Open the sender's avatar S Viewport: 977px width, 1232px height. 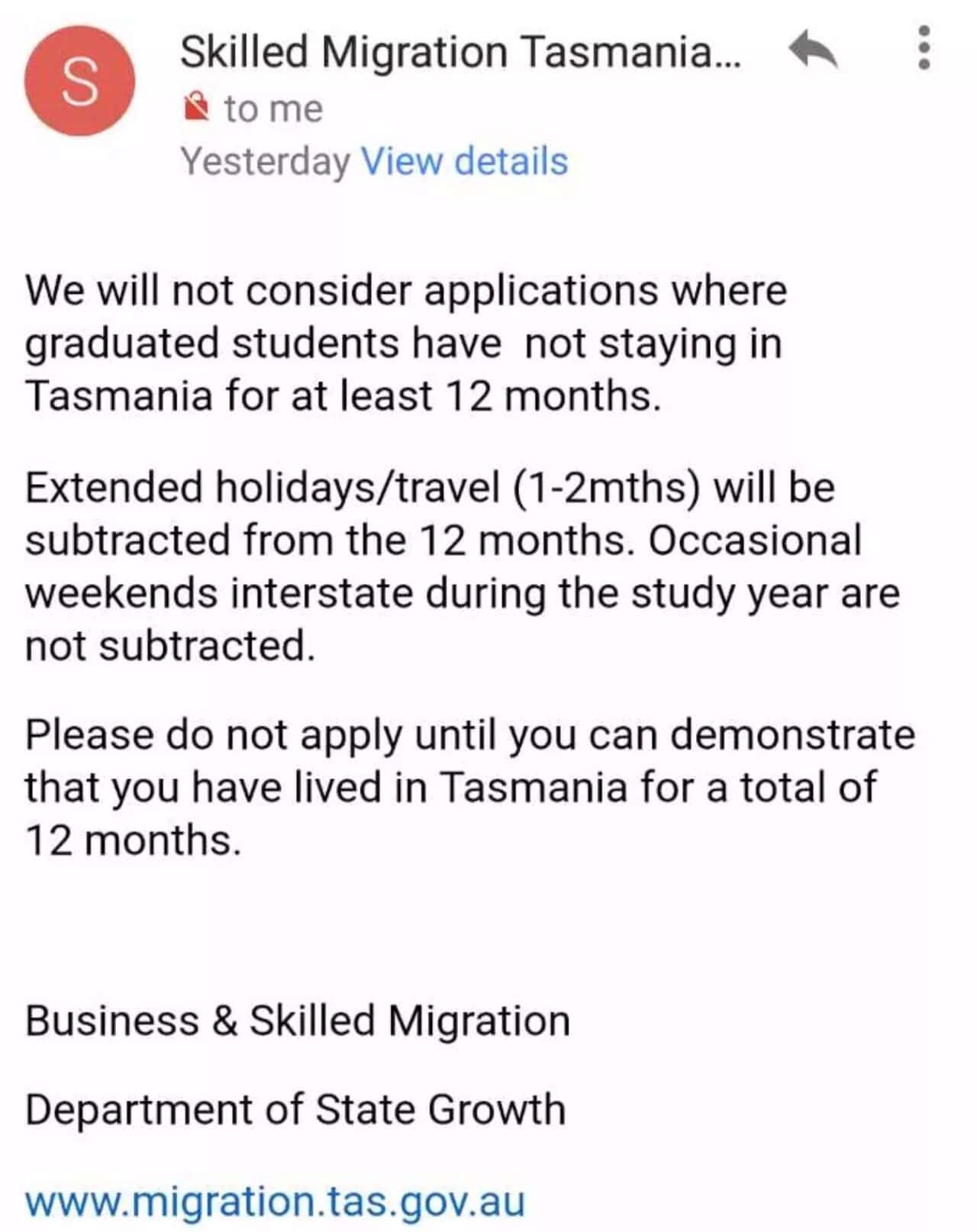(80, 81)
